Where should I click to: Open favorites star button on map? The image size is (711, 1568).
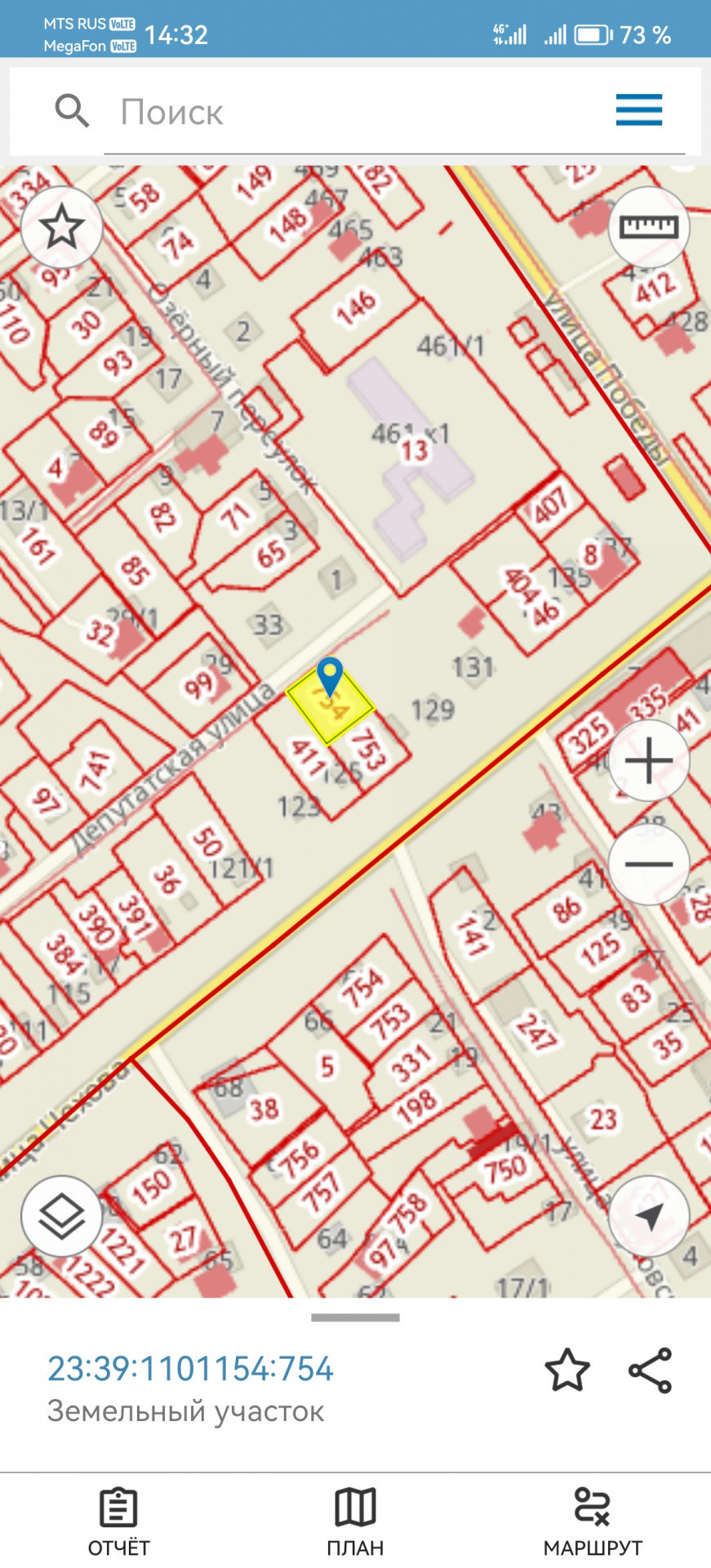[x=61, y=227]
